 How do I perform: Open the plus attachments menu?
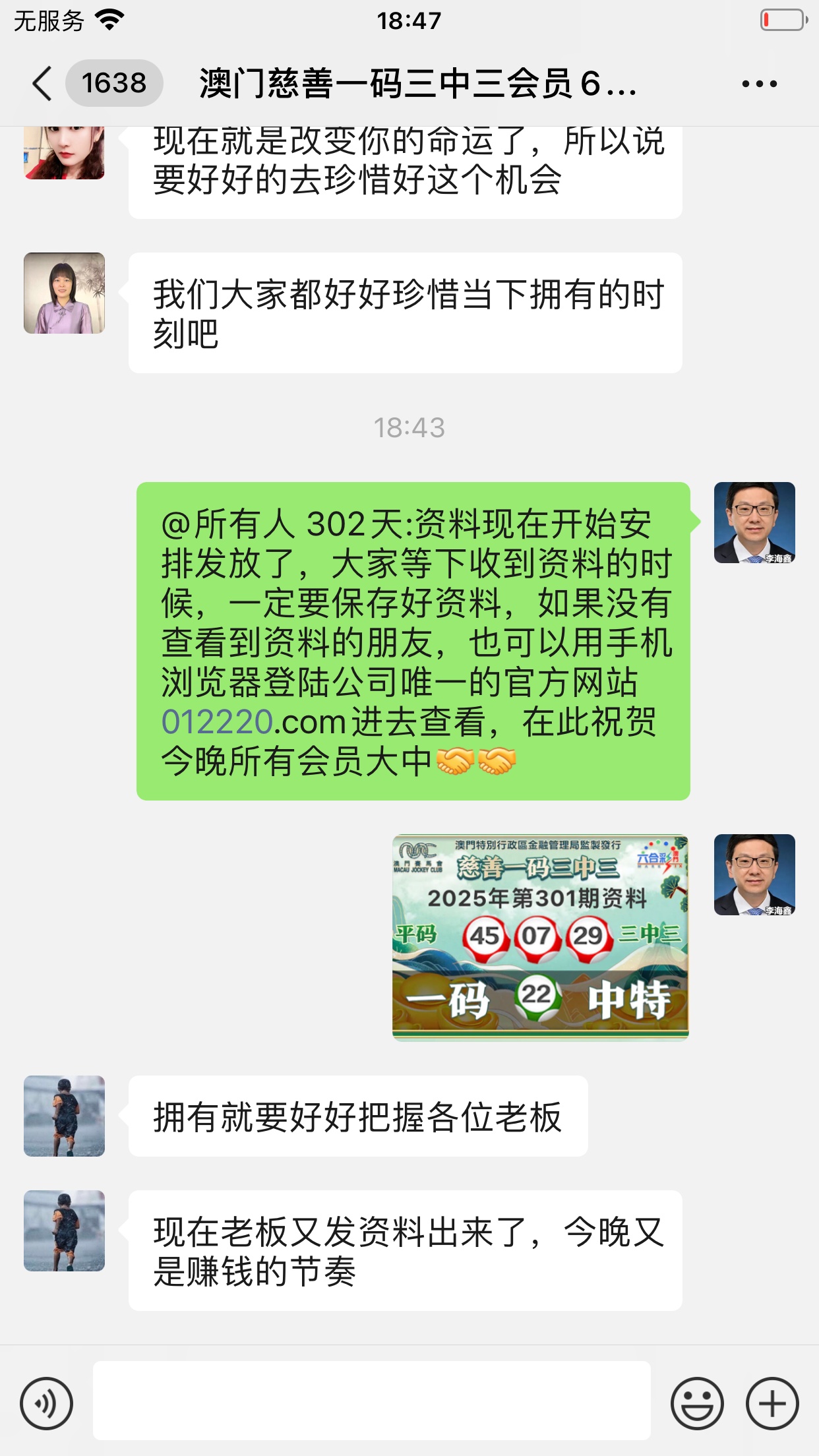pyautogui.click(x=772, y=1403)
